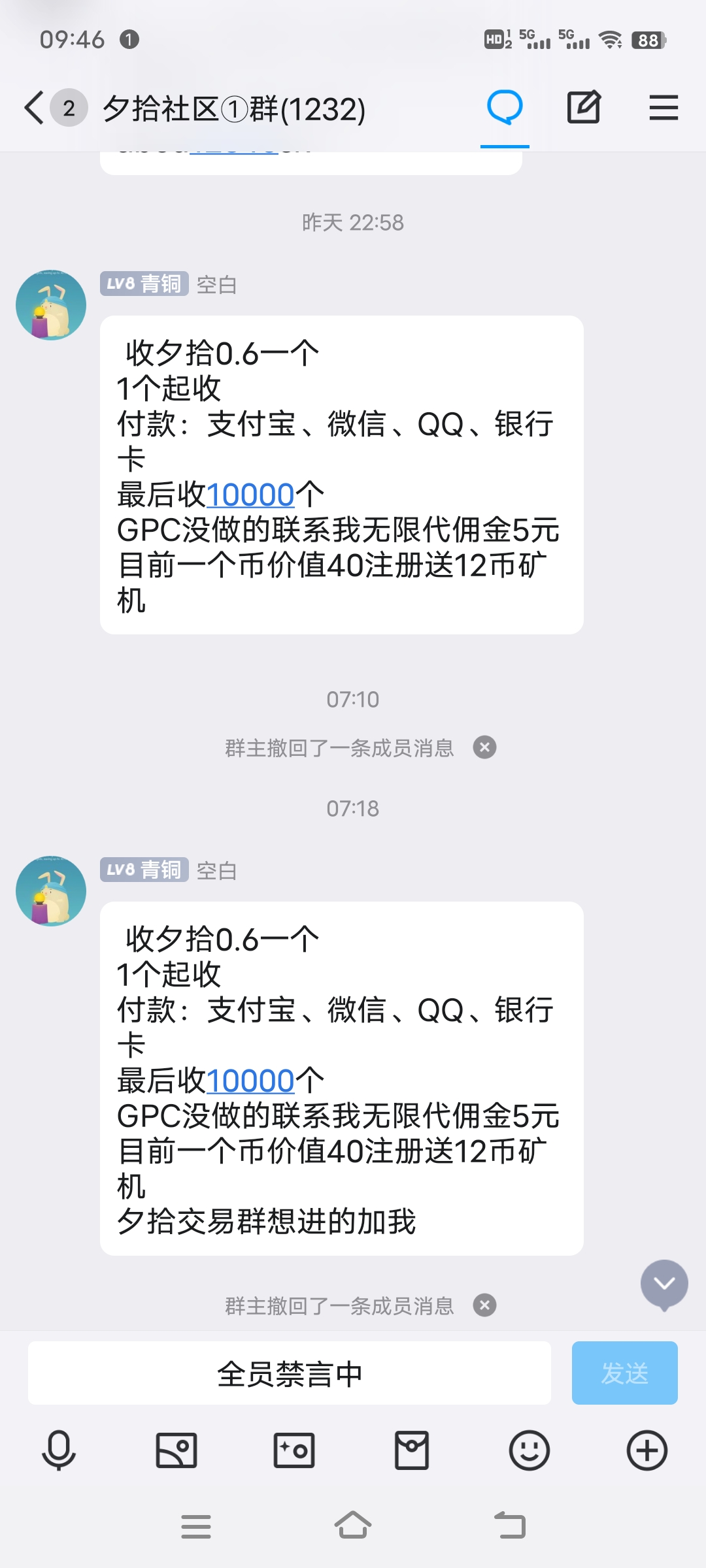Tap the 发送 send button
Viewport: 706px width, 1568px height.
point(624,1373)
